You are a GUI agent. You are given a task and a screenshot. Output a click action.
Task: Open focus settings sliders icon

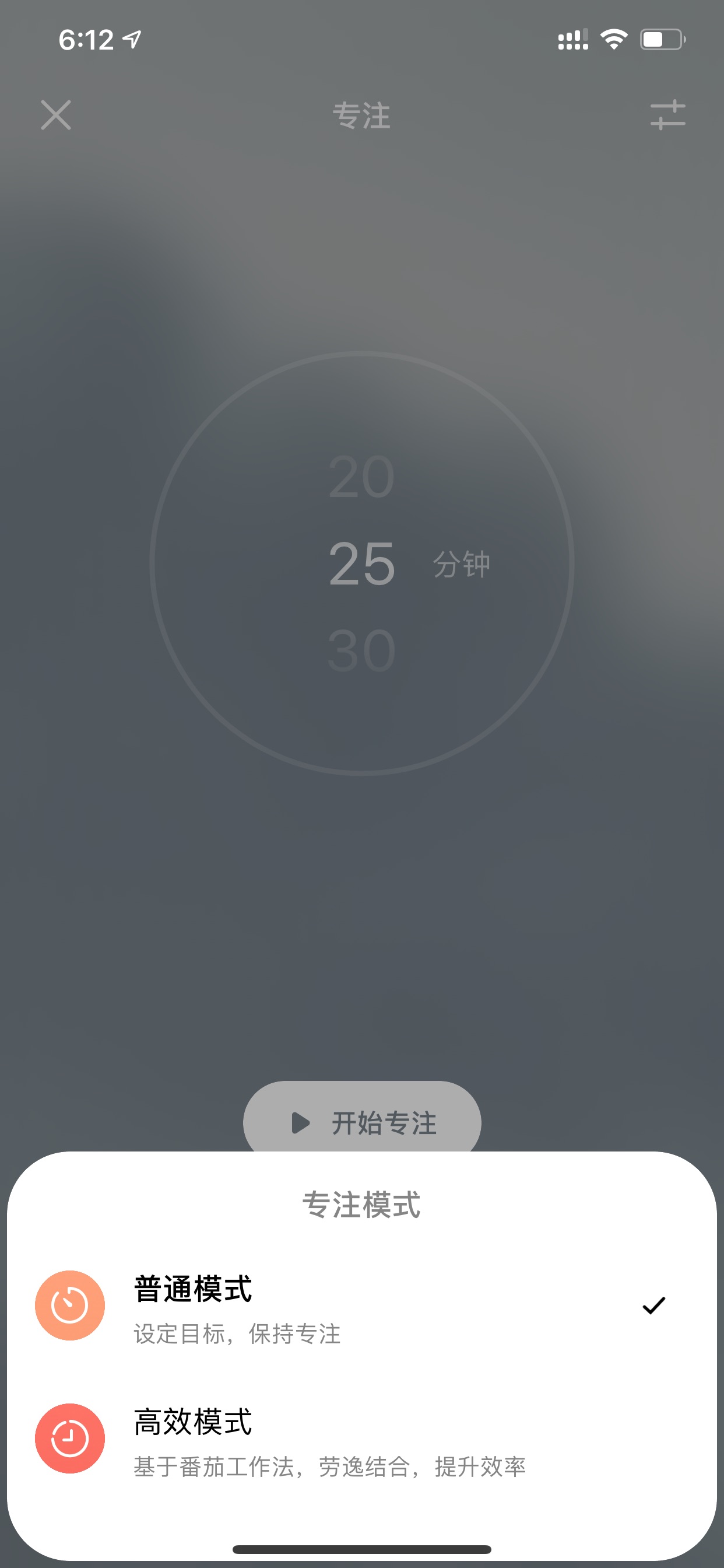(667, 115)
